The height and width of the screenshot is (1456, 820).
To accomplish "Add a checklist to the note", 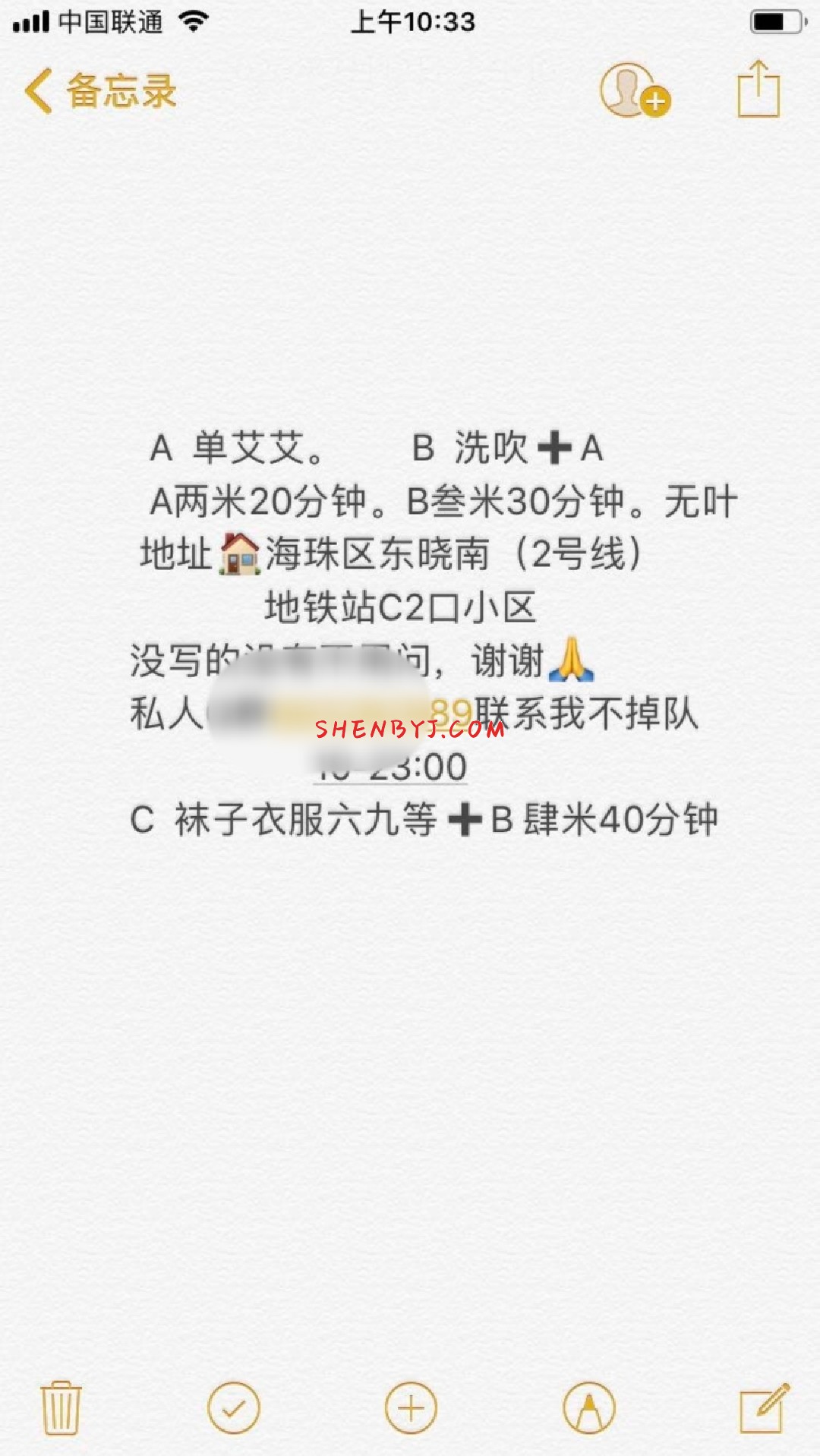I will [x=233, y=1407].
